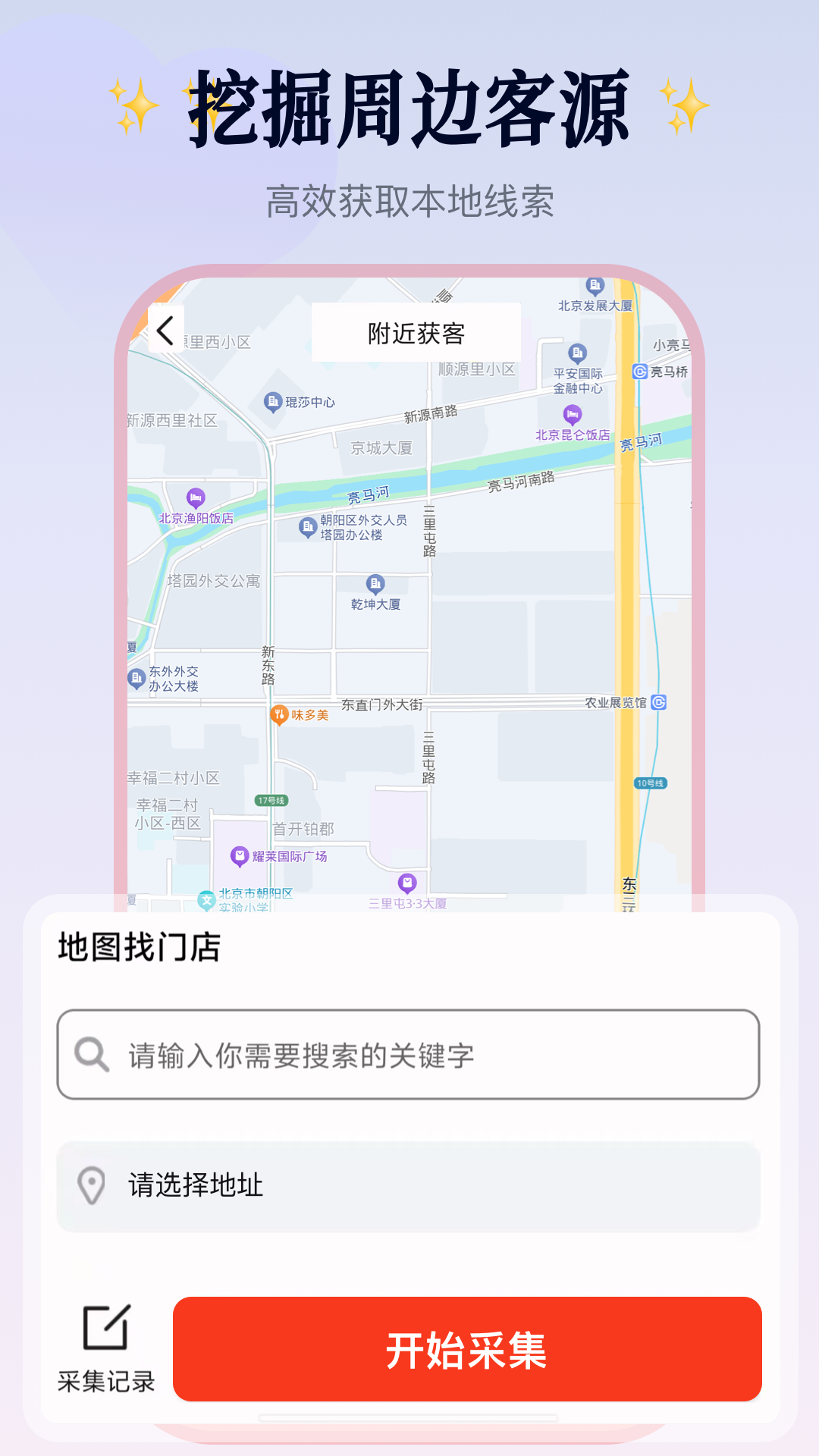Tap the back arrow on the map screen
Image resolution: width=819 pixels, height=1456 pixels.
[x=165, y=331]
